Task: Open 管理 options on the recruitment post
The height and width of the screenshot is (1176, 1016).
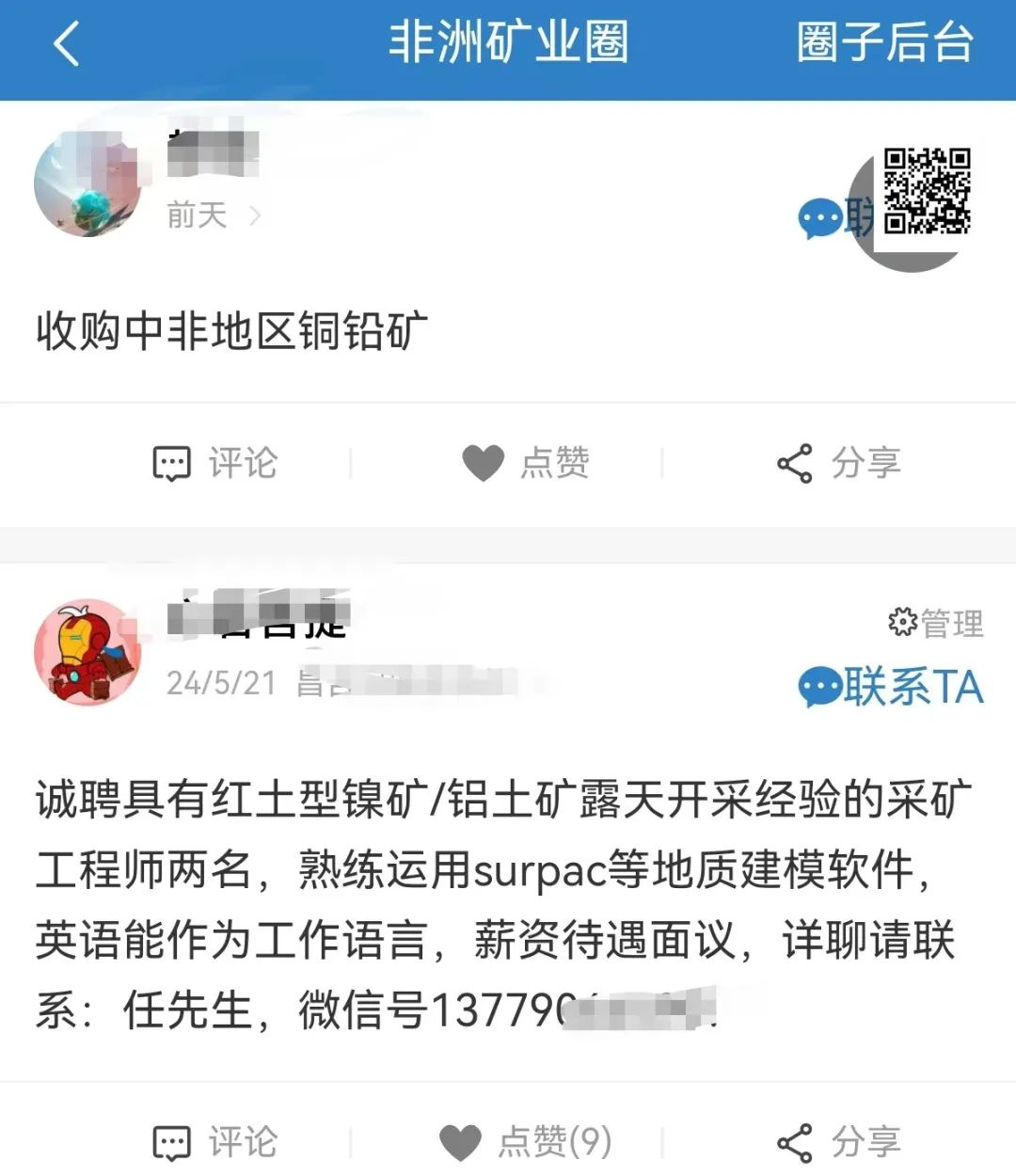Action: pyautogui.click(x=936, y=623)
